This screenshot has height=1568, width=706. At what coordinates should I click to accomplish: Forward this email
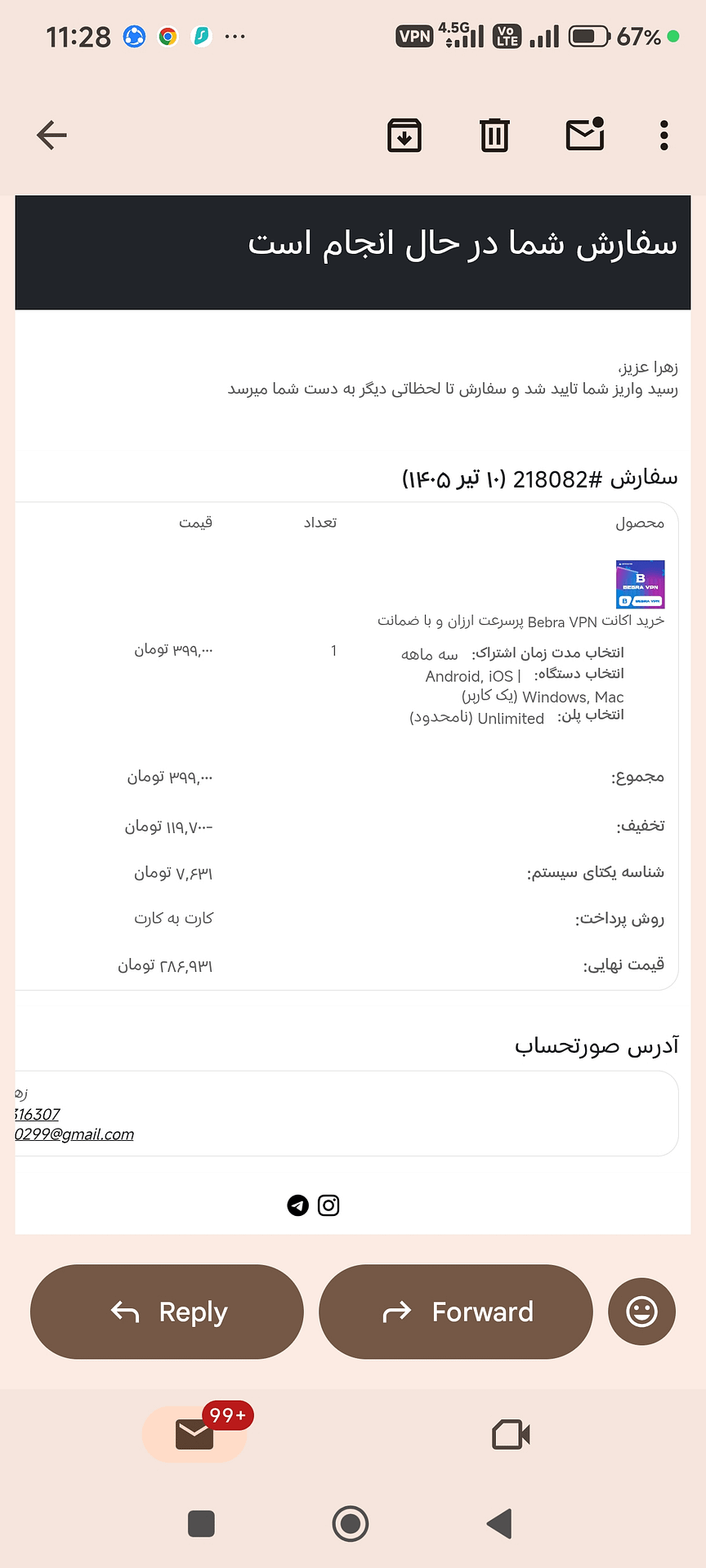455,1312
